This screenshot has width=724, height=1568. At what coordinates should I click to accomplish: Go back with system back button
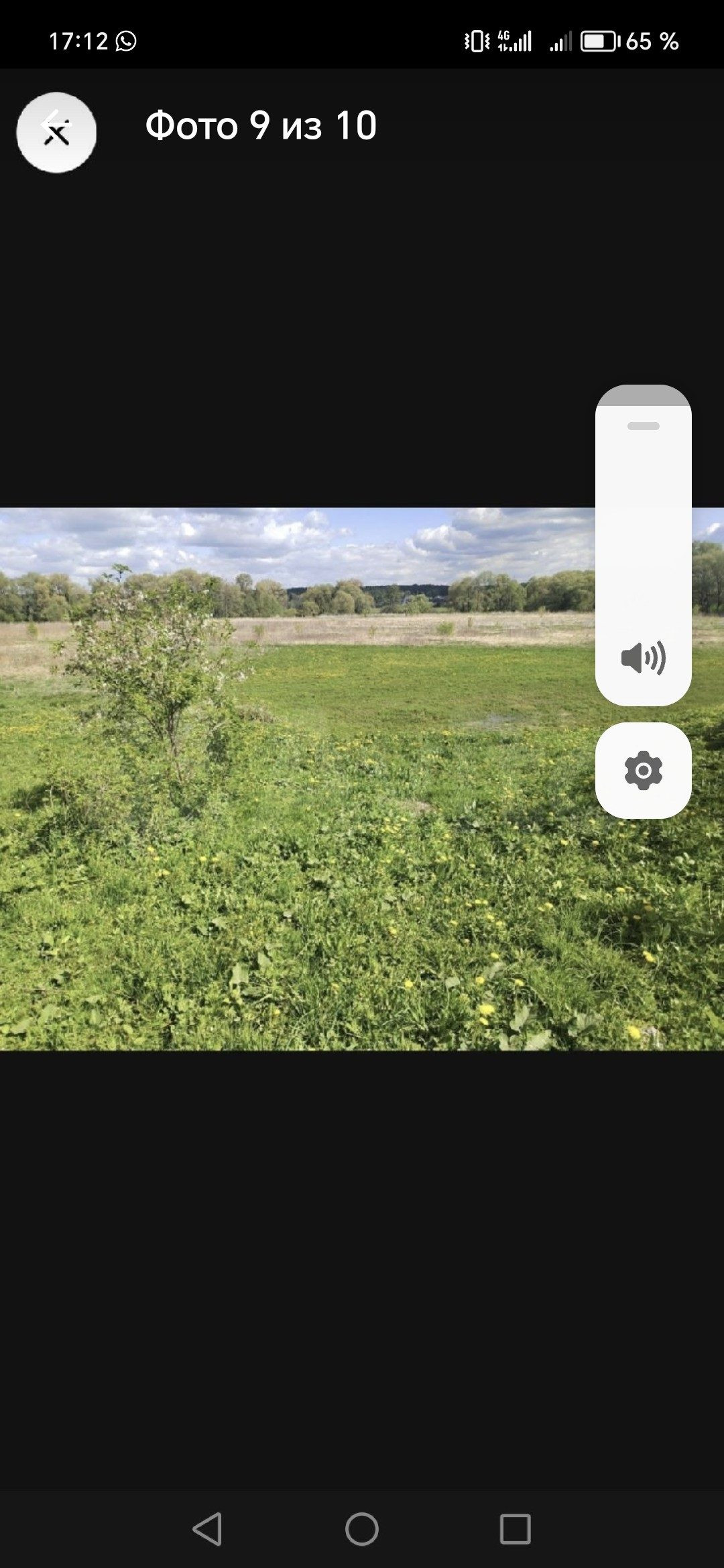207,1529
